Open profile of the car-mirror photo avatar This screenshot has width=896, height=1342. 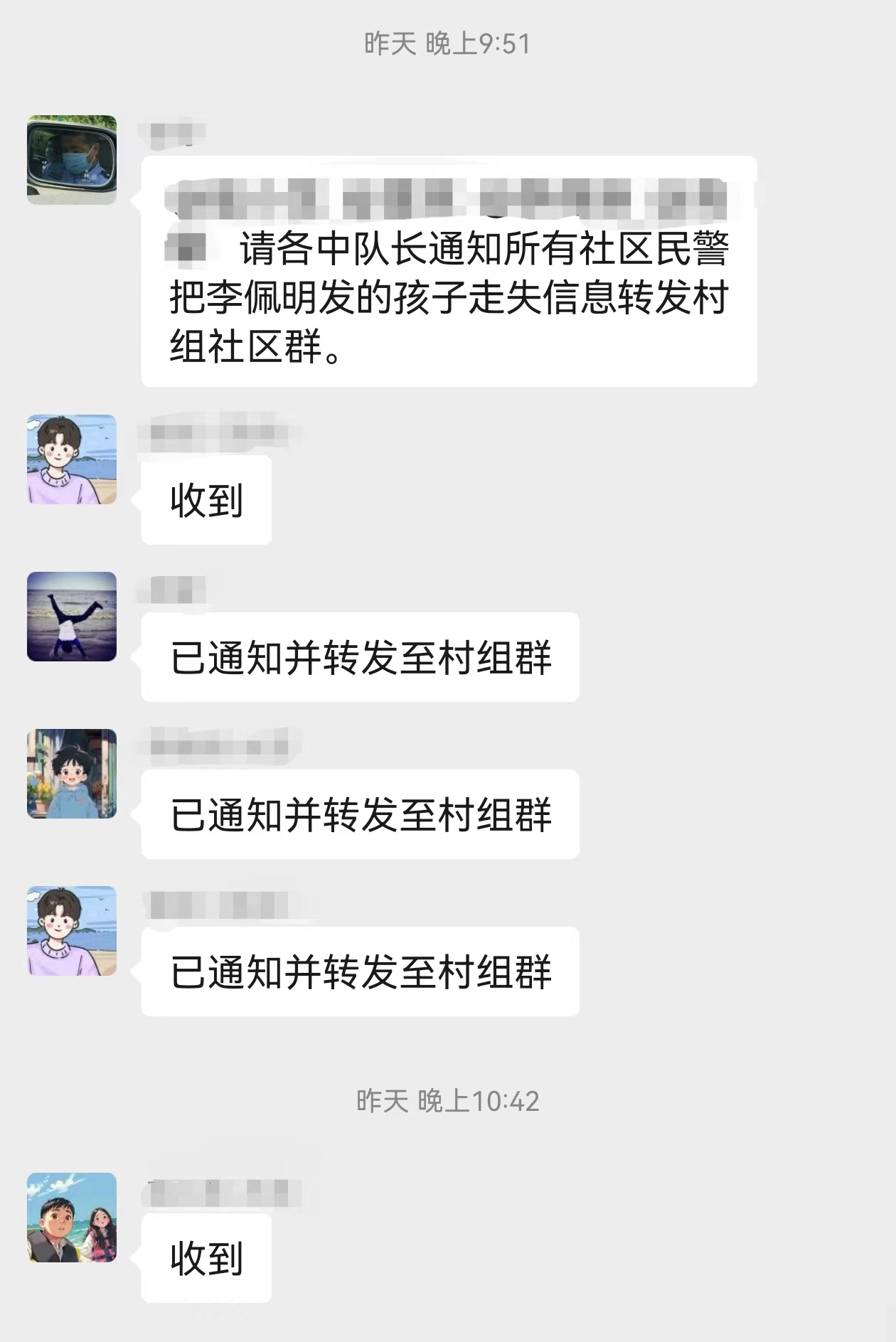[72, 160]
